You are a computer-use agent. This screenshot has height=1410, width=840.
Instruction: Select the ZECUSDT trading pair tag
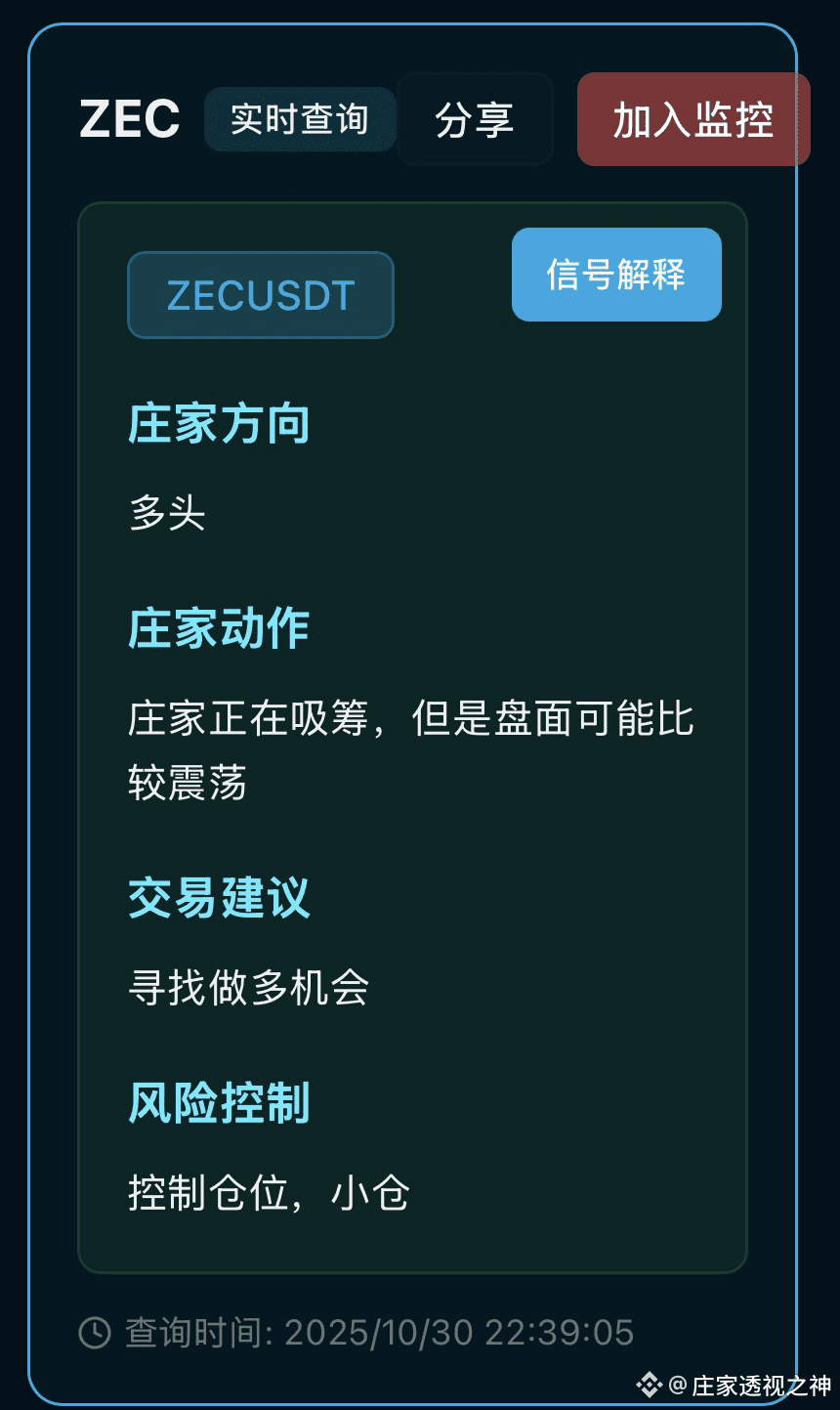point(260,294)
